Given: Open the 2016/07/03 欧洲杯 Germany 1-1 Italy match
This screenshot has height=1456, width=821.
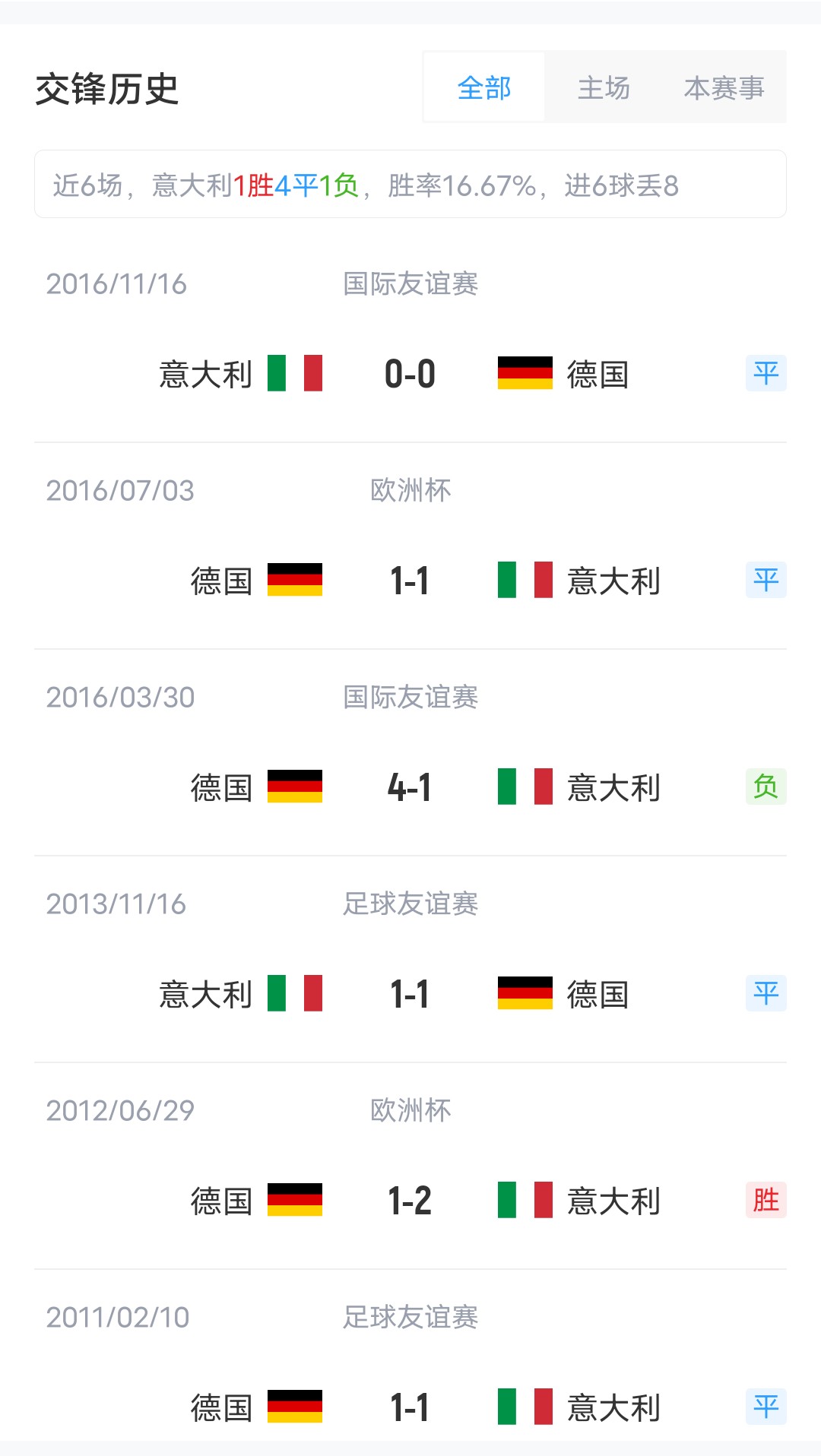Looking at the screenshot, I should pyautogui.click(x=410, y=581).
